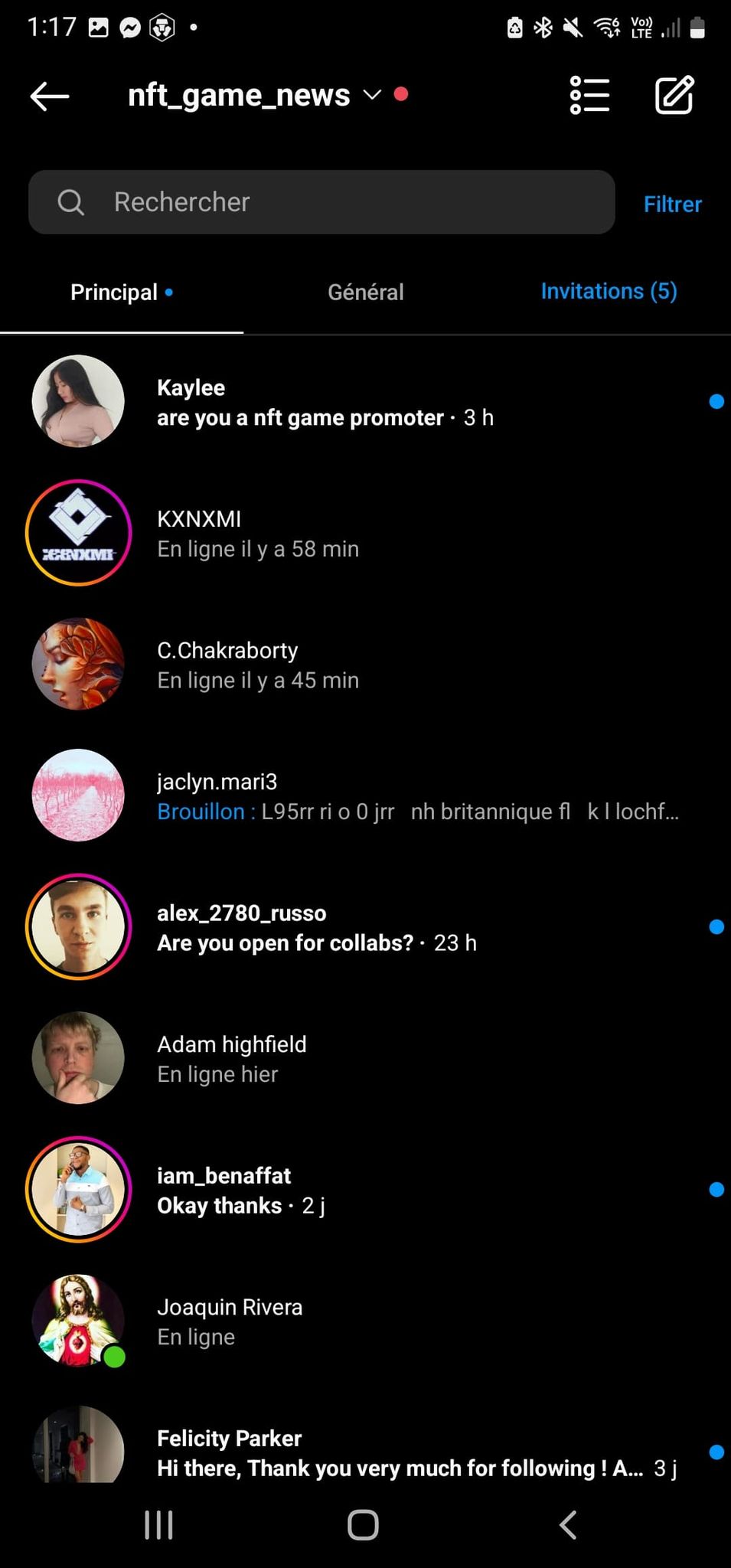Open the recent apps overview
Viewport: 731px width, 1568px height.
coord(158,1524)
